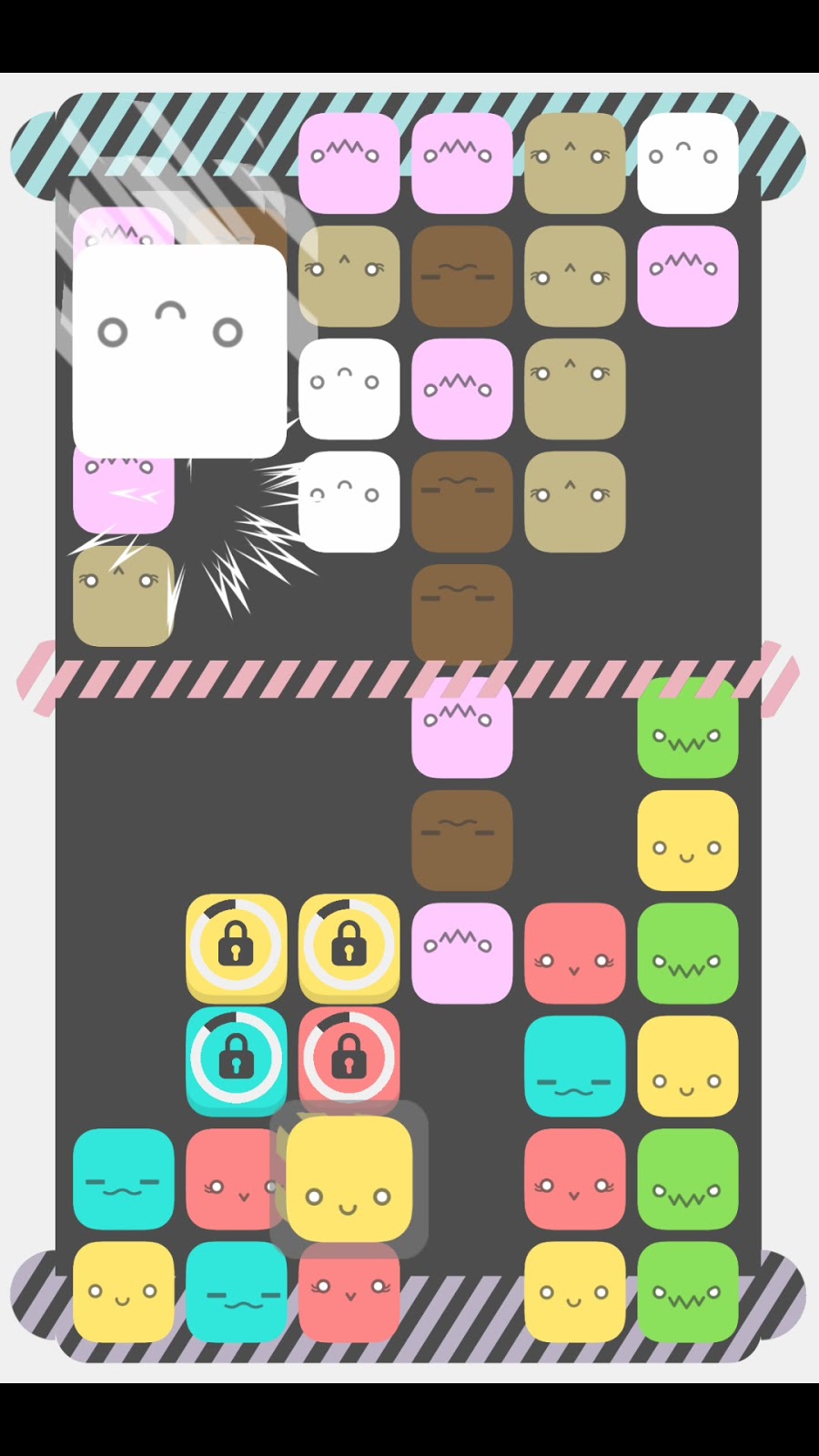This screenshot has height=1456, width=819.
Task: Tap the cyan block between two red blocks
Action: click(x=574, y=1066)
